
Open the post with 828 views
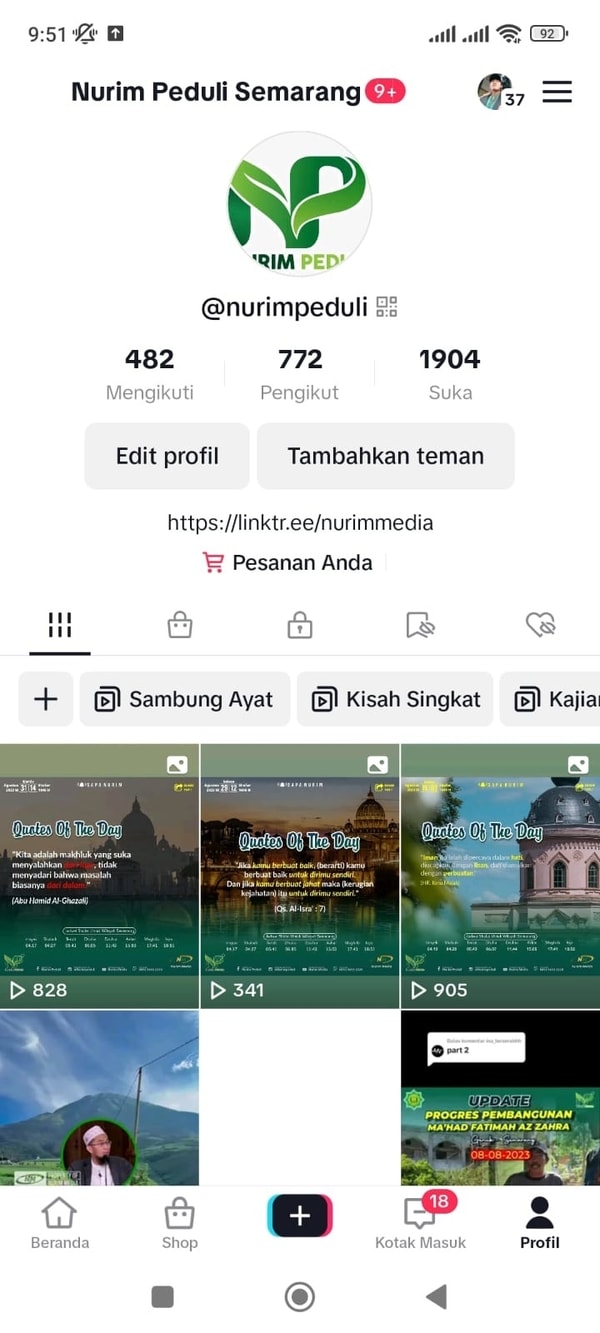tap(99, 875)
